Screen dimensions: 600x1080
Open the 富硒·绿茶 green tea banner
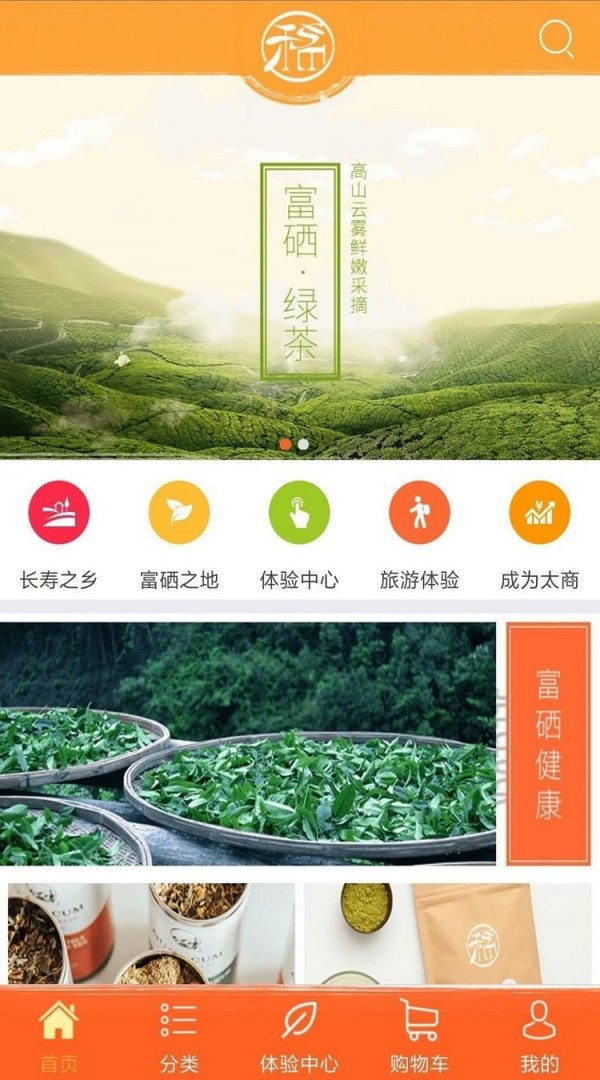300,270
